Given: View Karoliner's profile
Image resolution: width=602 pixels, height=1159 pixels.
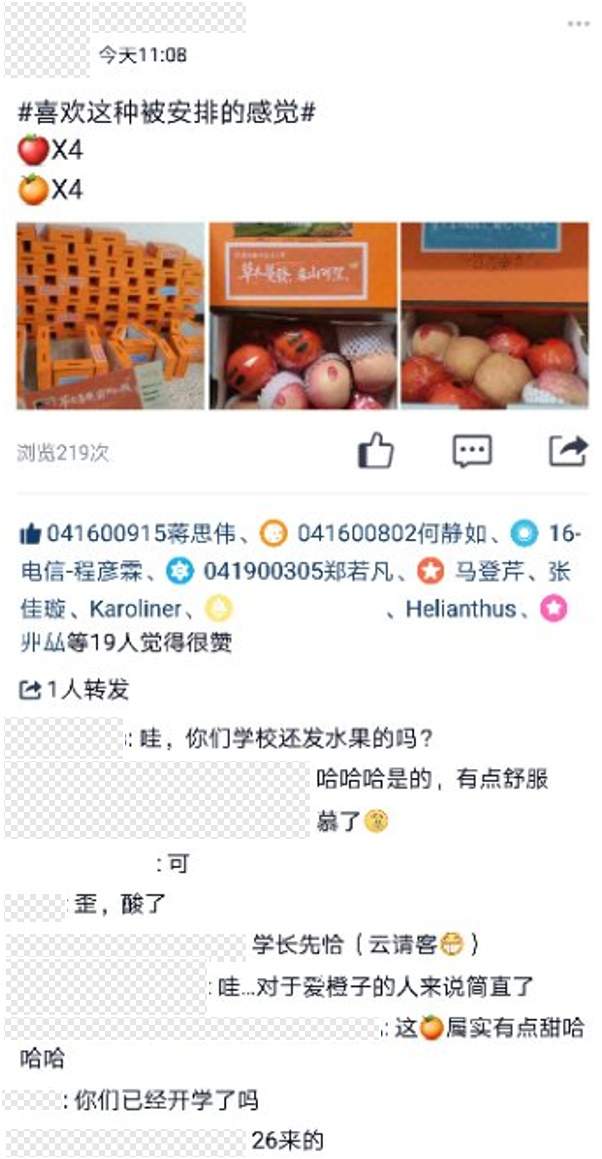Looking at the screenshot, I should coord(136,609).
